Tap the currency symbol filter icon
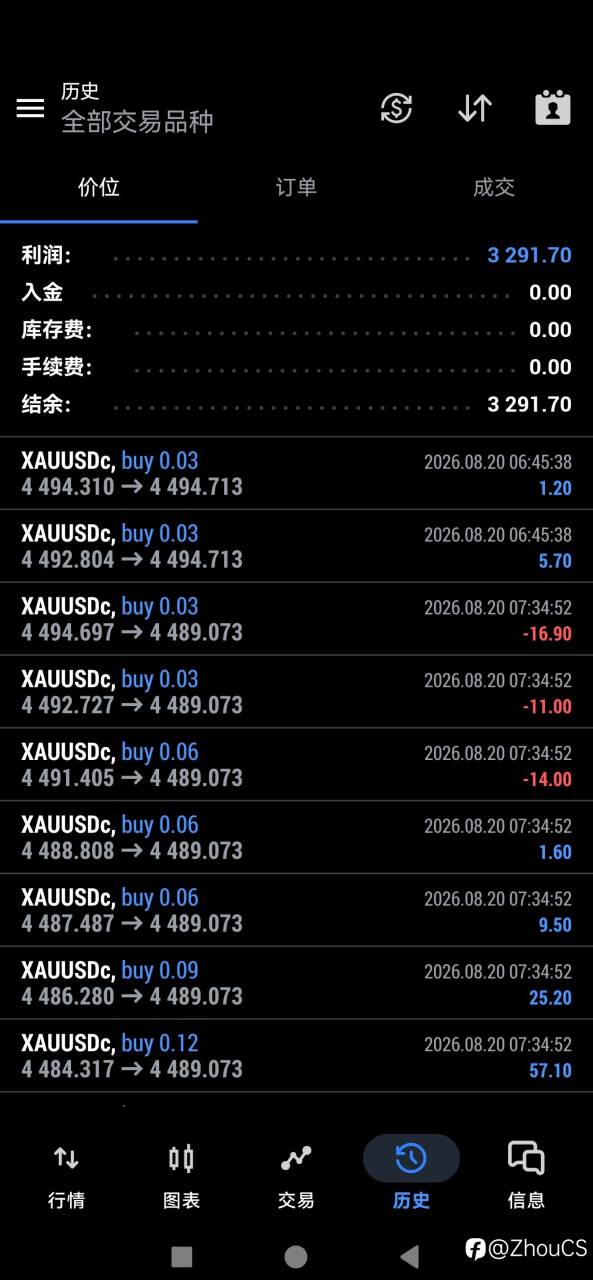This screenshot has height=1280, width=593. tap(397, 108)
